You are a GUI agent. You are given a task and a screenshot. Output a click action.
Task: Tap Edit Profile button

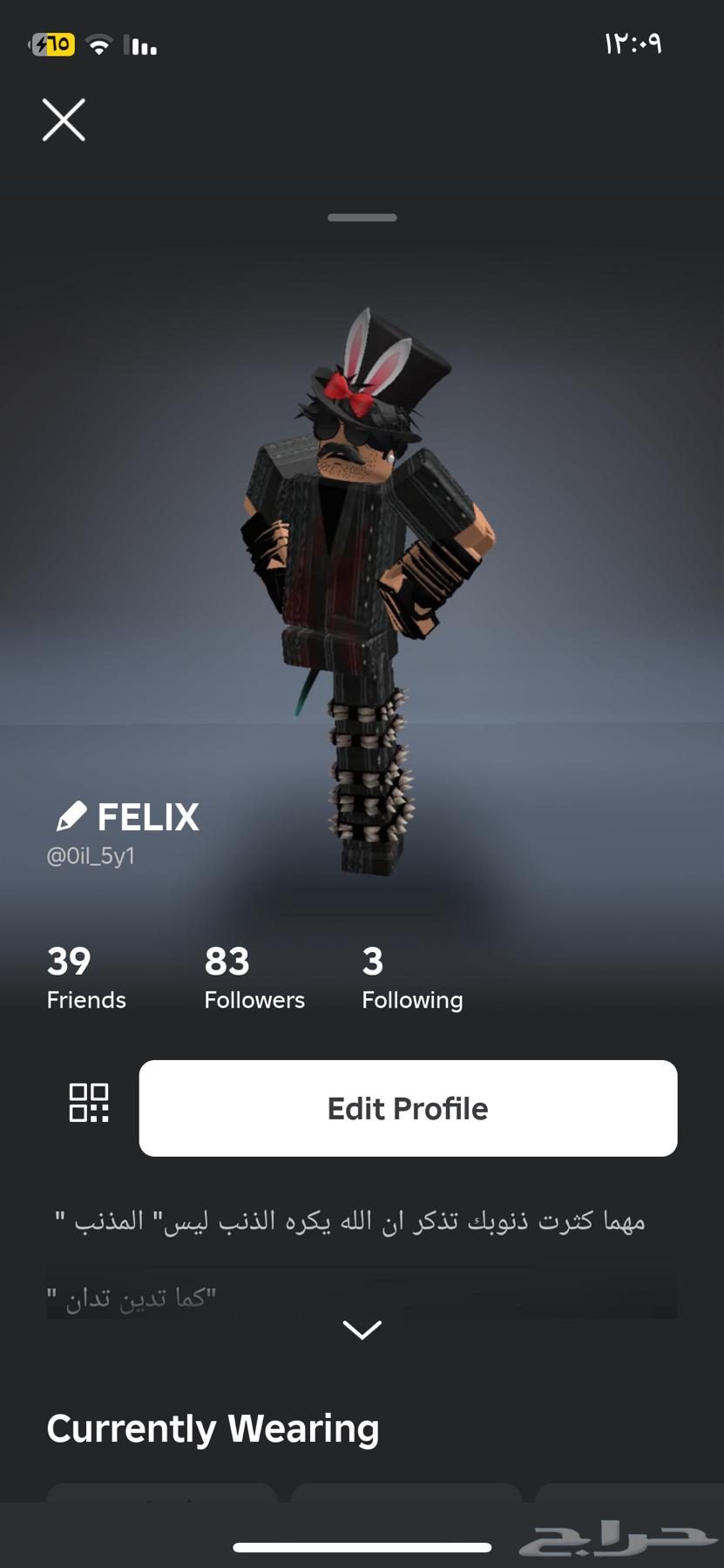click(408, 1108)
